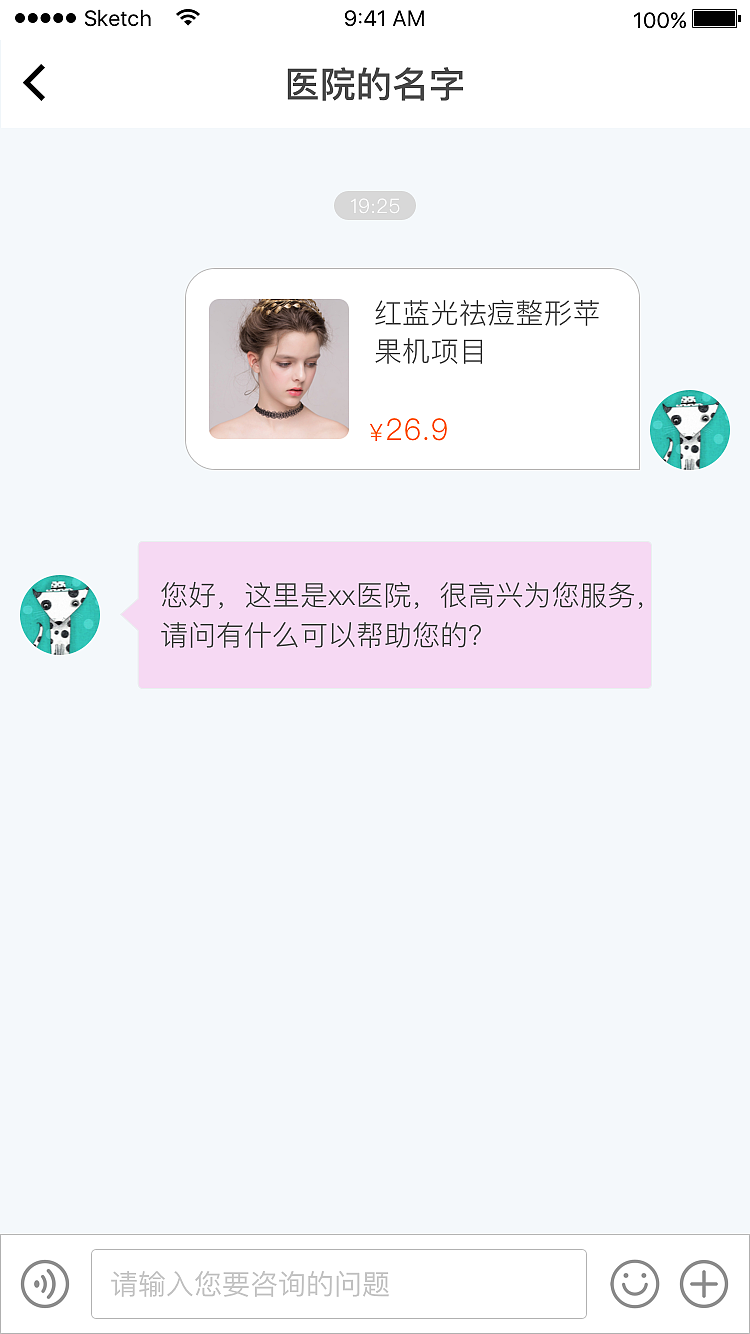Open the emoji picker

(x=635, y=1283)
